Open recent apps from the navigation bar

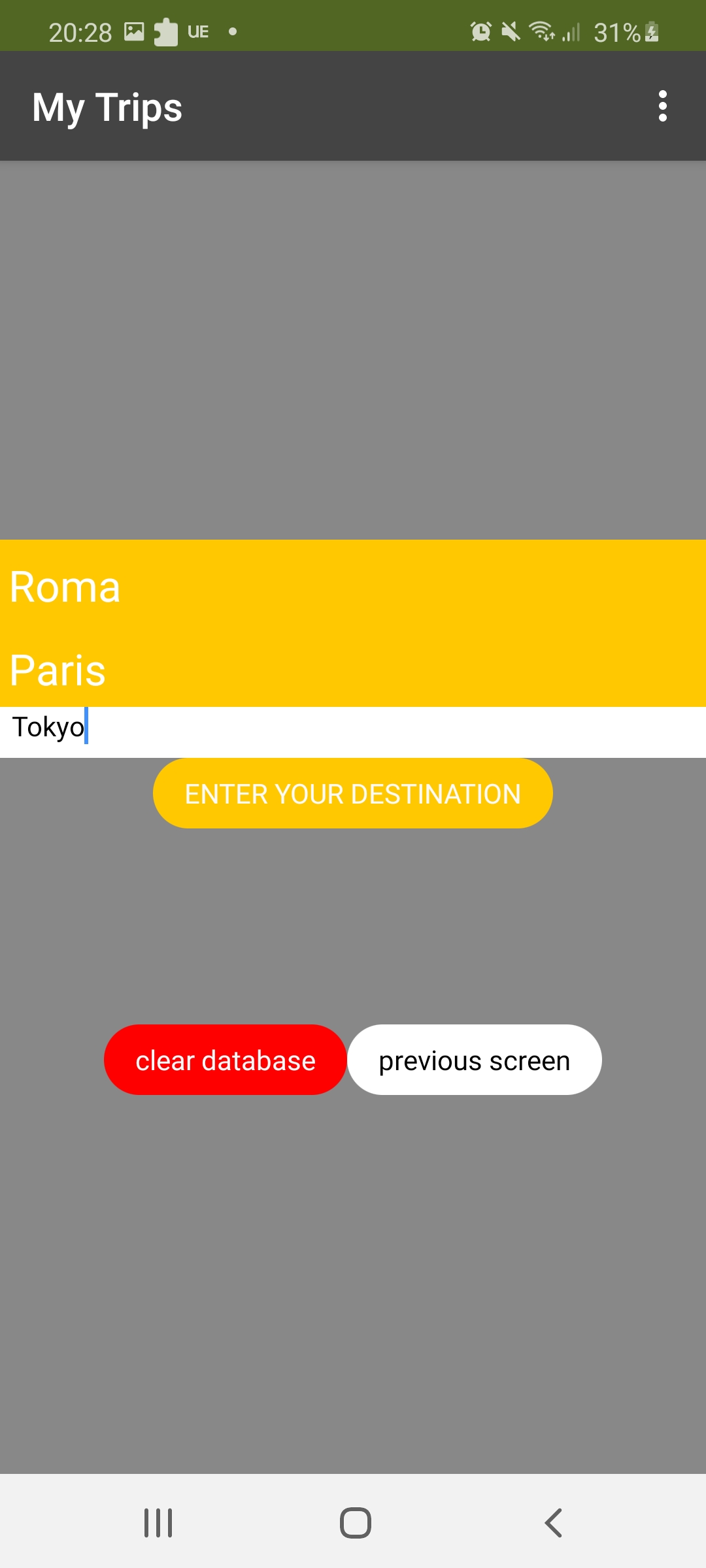tap(158, 1522)
